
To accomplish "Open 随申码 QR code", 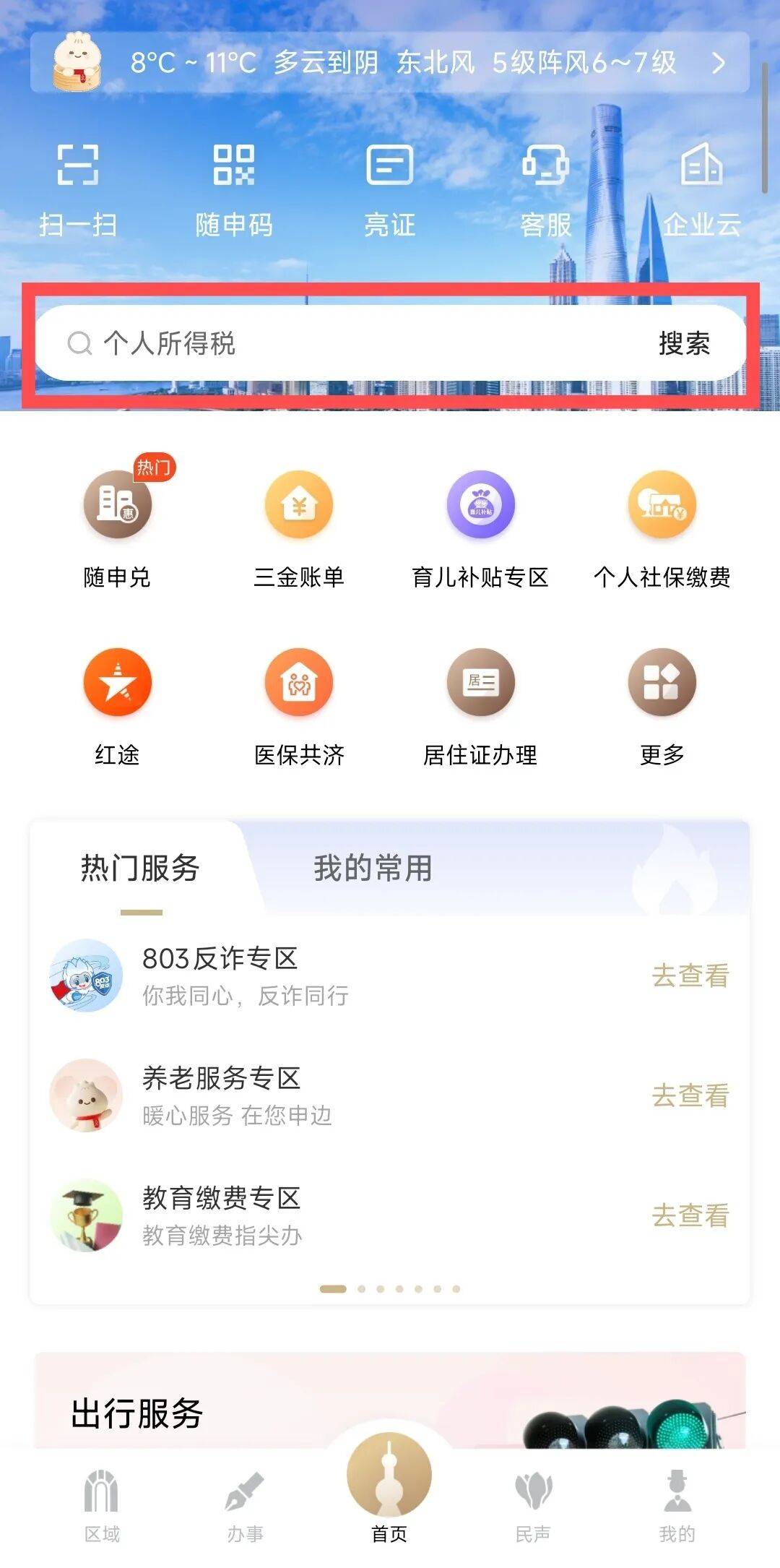I will pyautogui.click(x=234, y=189).
